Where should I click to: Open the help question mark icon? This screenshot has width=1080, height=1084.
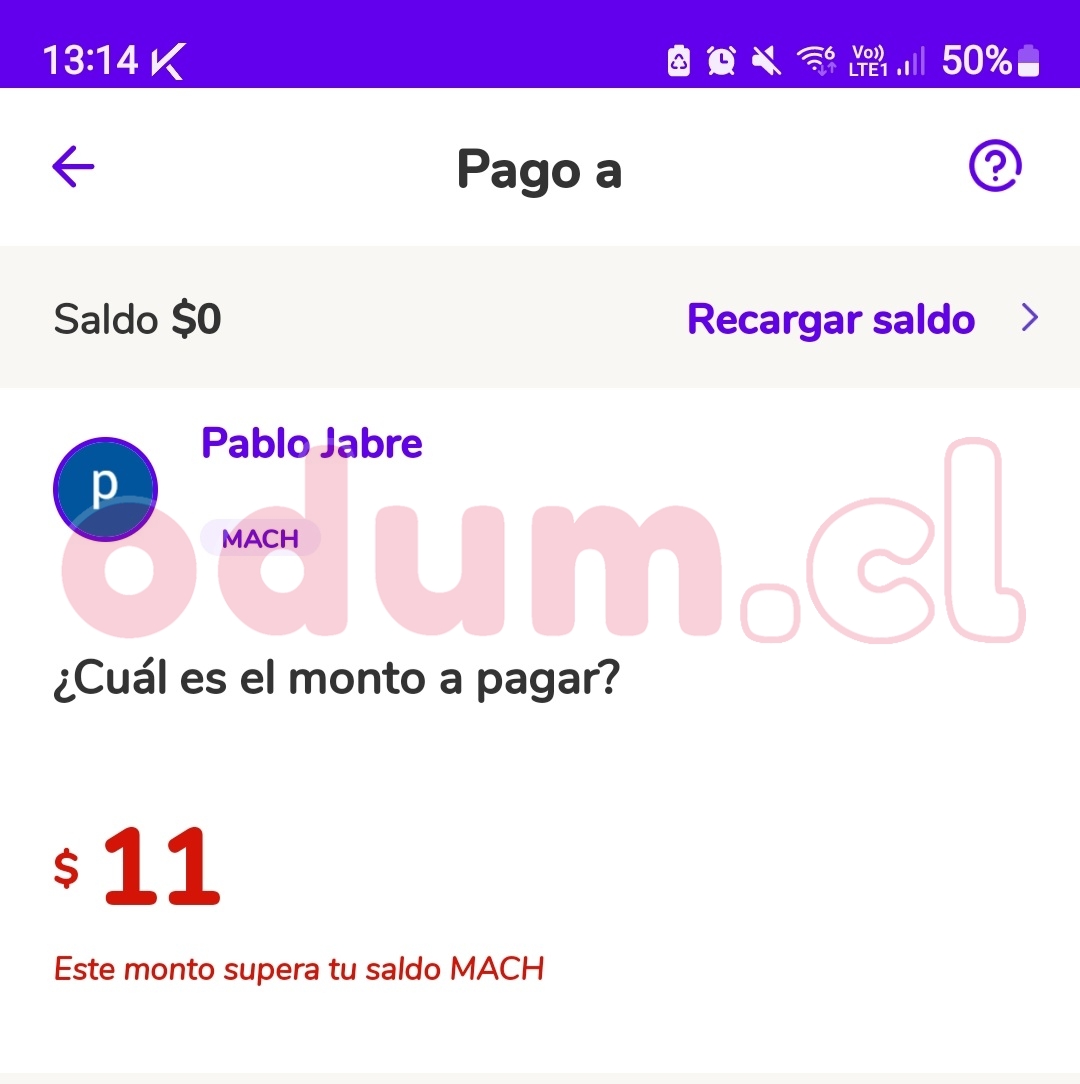tap(995, 166)
